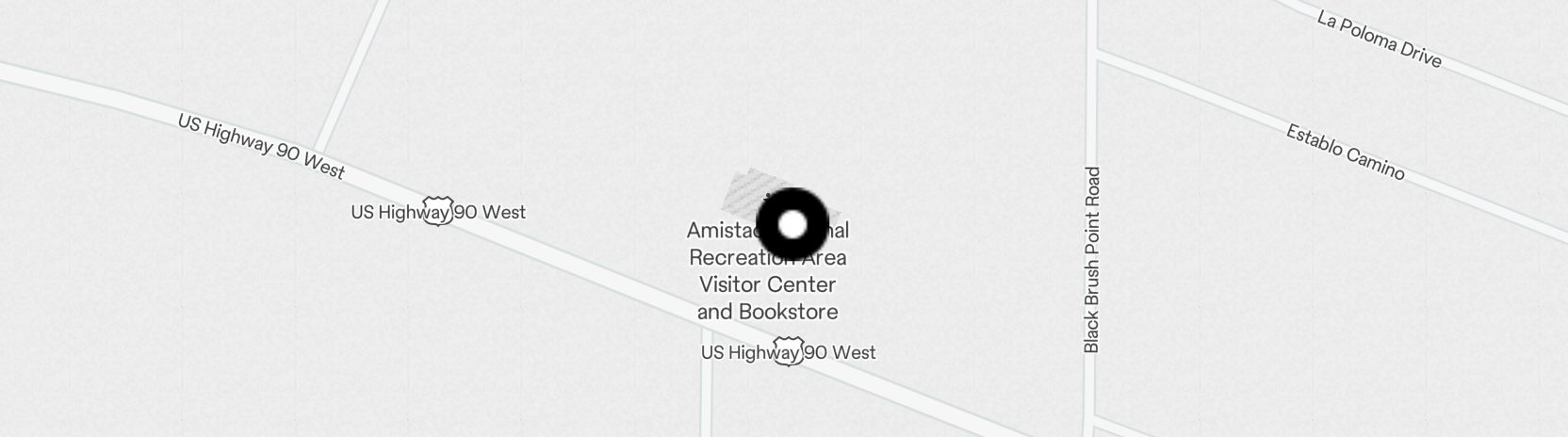Tap the black location pin marker
1568x437 pixels.
(792, 225)
